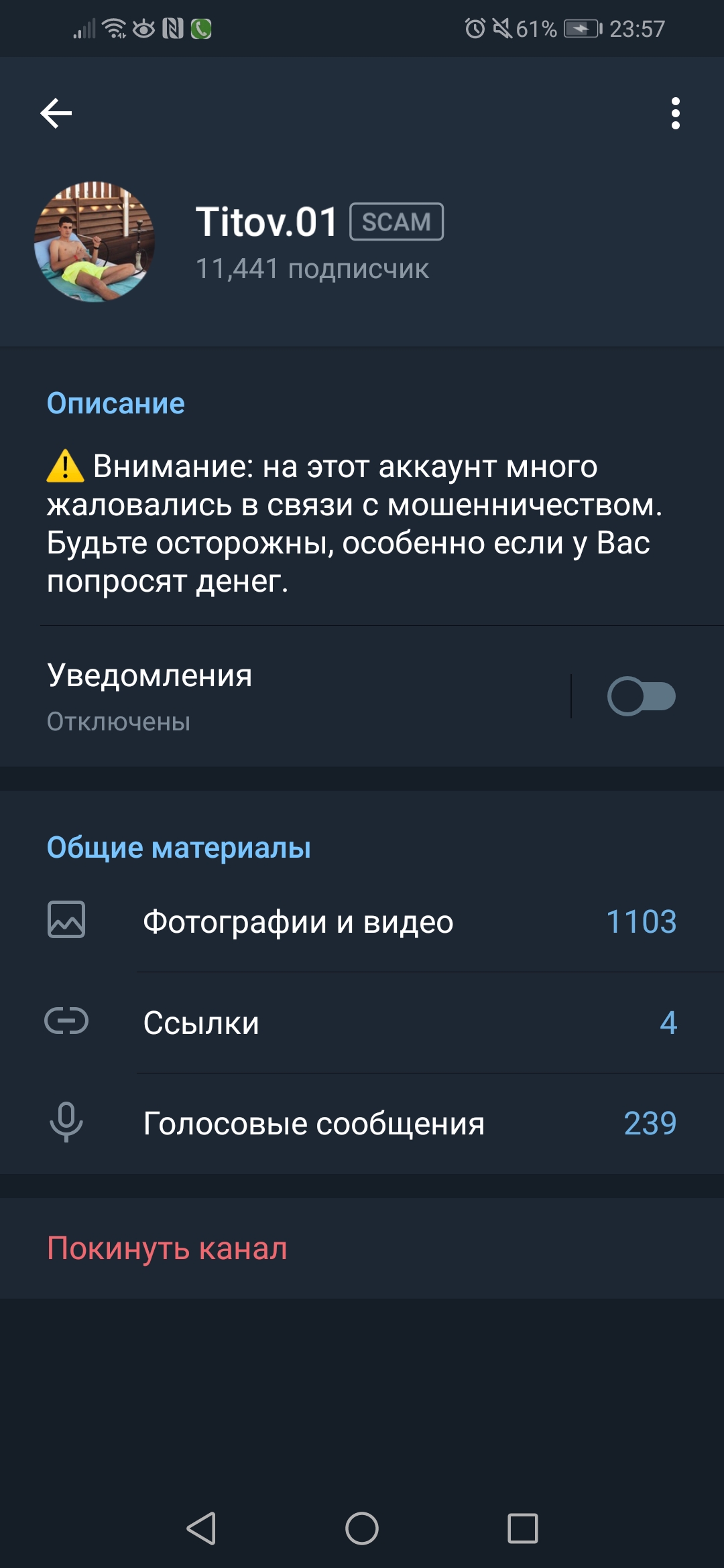Open Голосовые сообщения list
This screenshot has height=1568, width=724.
(362, 1124)
